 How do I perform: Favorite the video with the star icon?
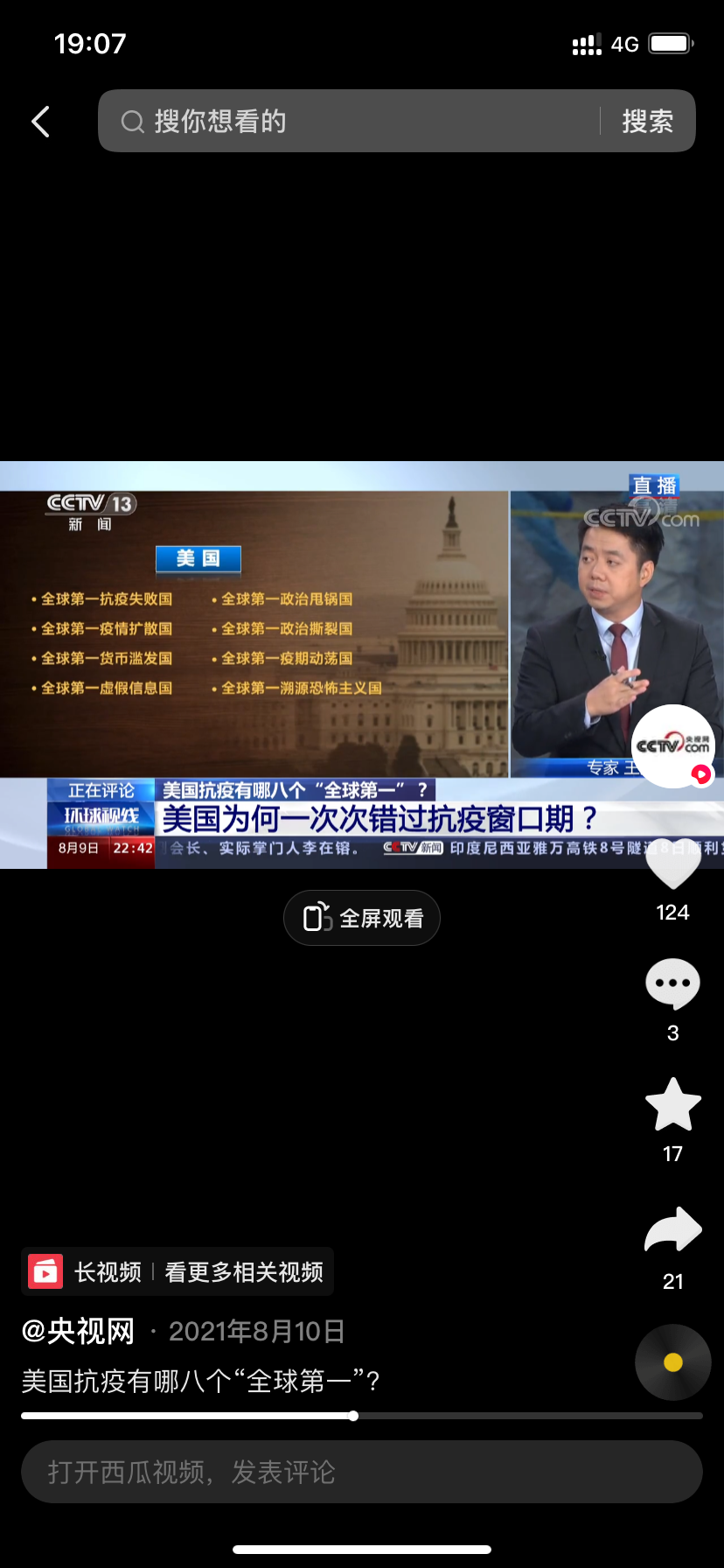[672, 1105]
